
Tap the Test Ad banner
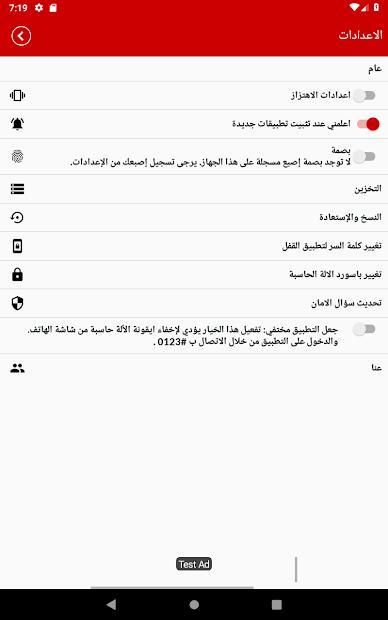[194, 564]
